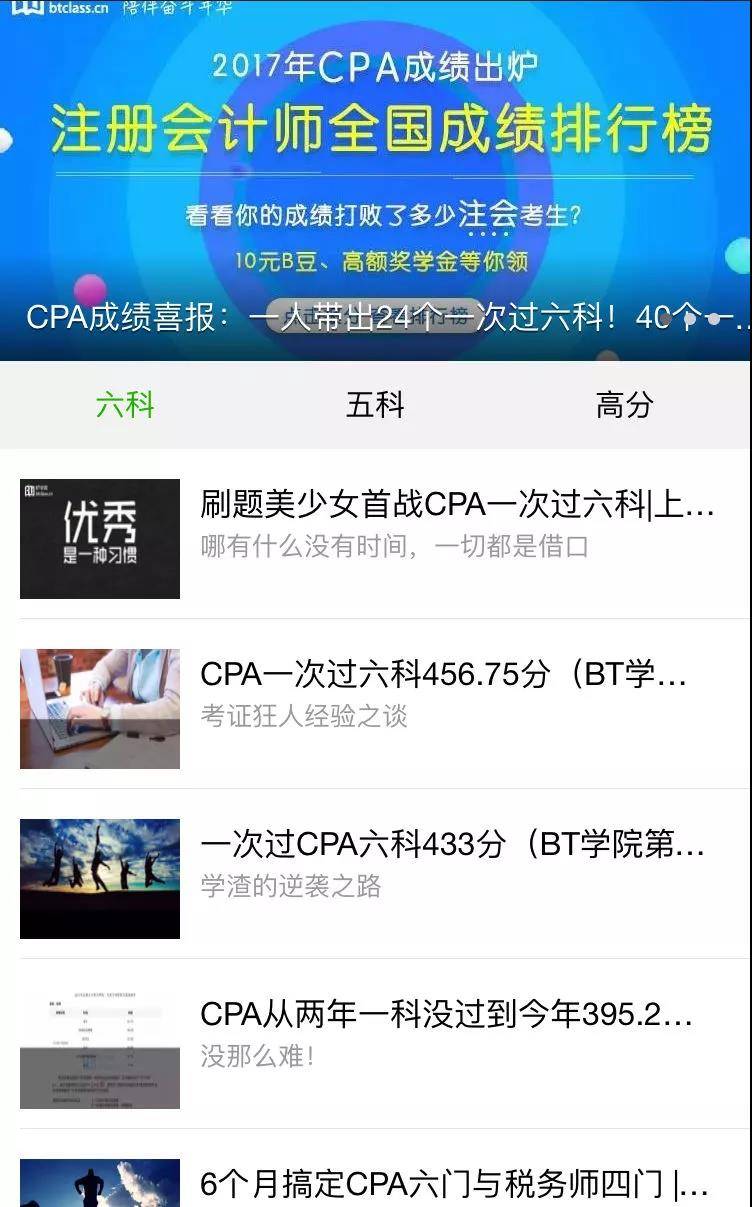This screenshot has height=1207, width=752.
Task: Select the 高分 tab
Action: coord(624,405)
